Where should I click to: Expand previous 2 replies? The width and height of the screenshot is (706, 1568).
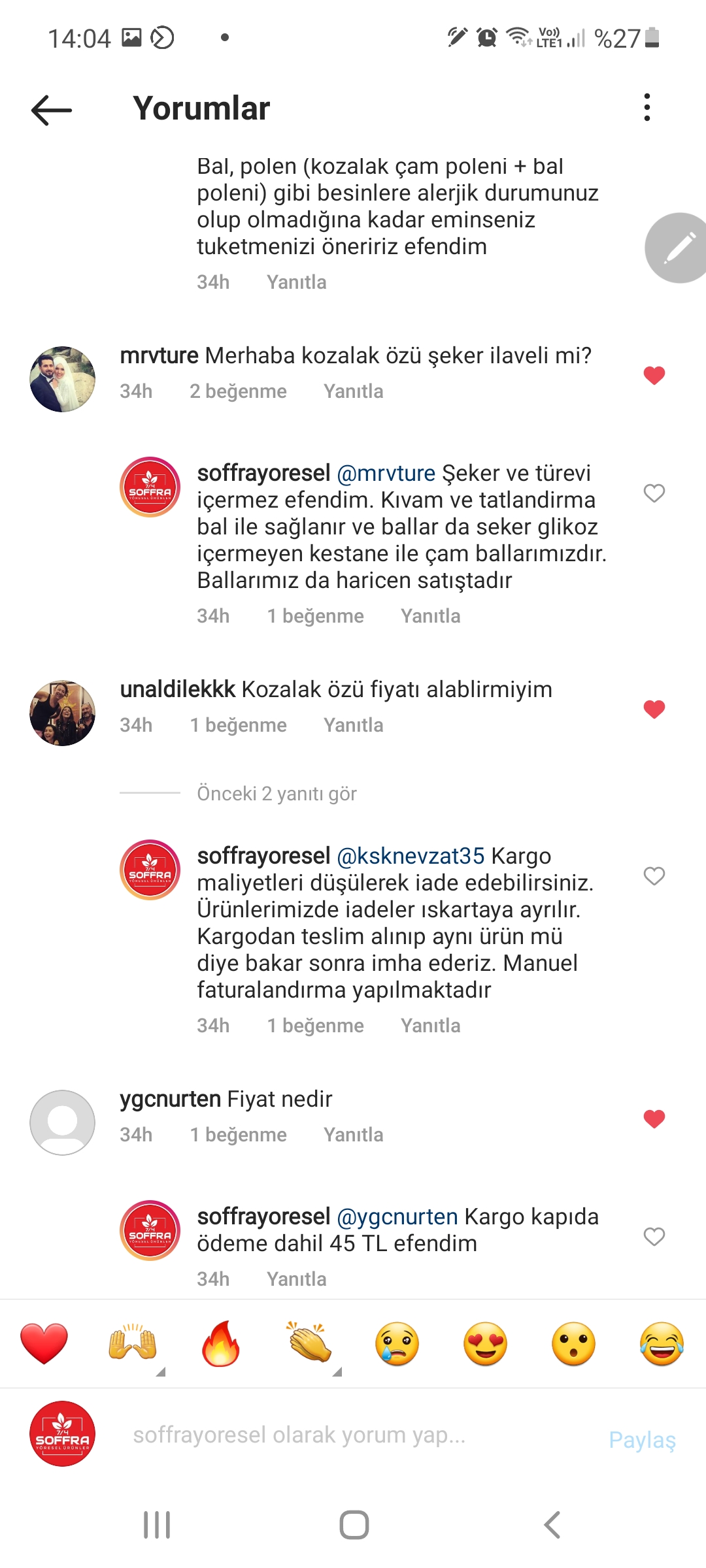[x=277, y=794]
